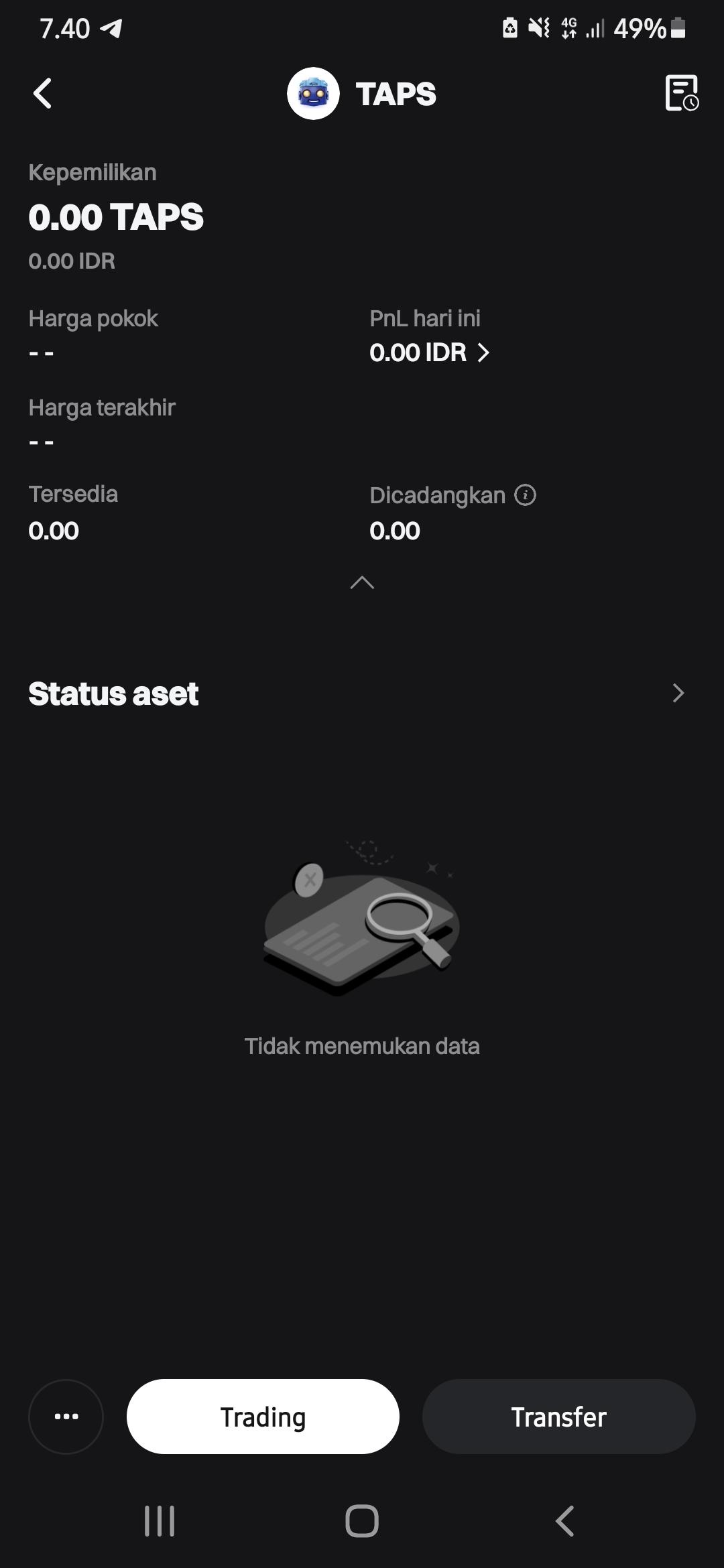Select the Transfer button

coord(558,1416)
